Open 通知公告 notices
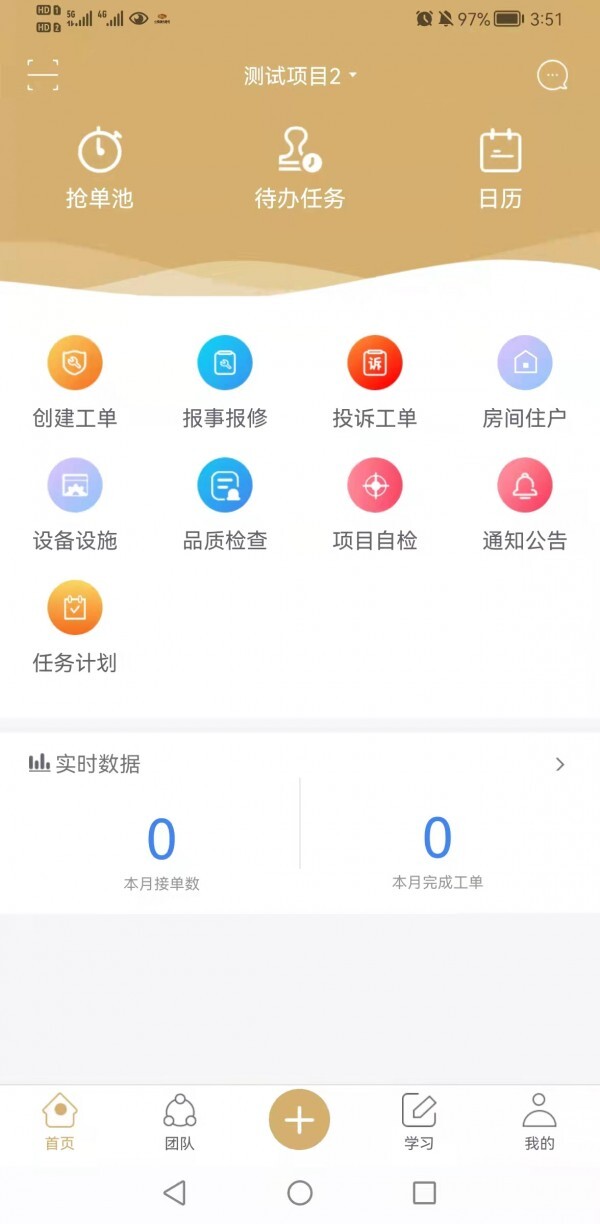This screenshot has width=600, height=1224. tap(525, 505)
